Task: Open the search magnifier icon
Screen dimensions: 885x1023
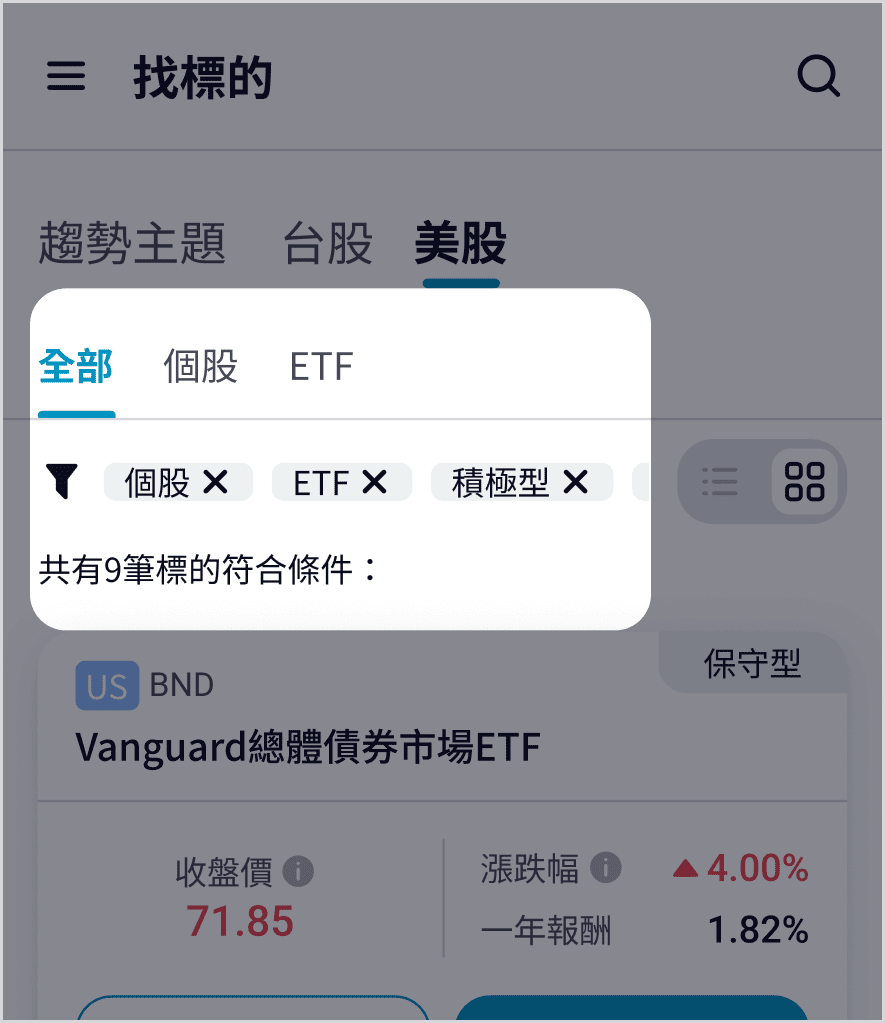Action: point(818,77)
